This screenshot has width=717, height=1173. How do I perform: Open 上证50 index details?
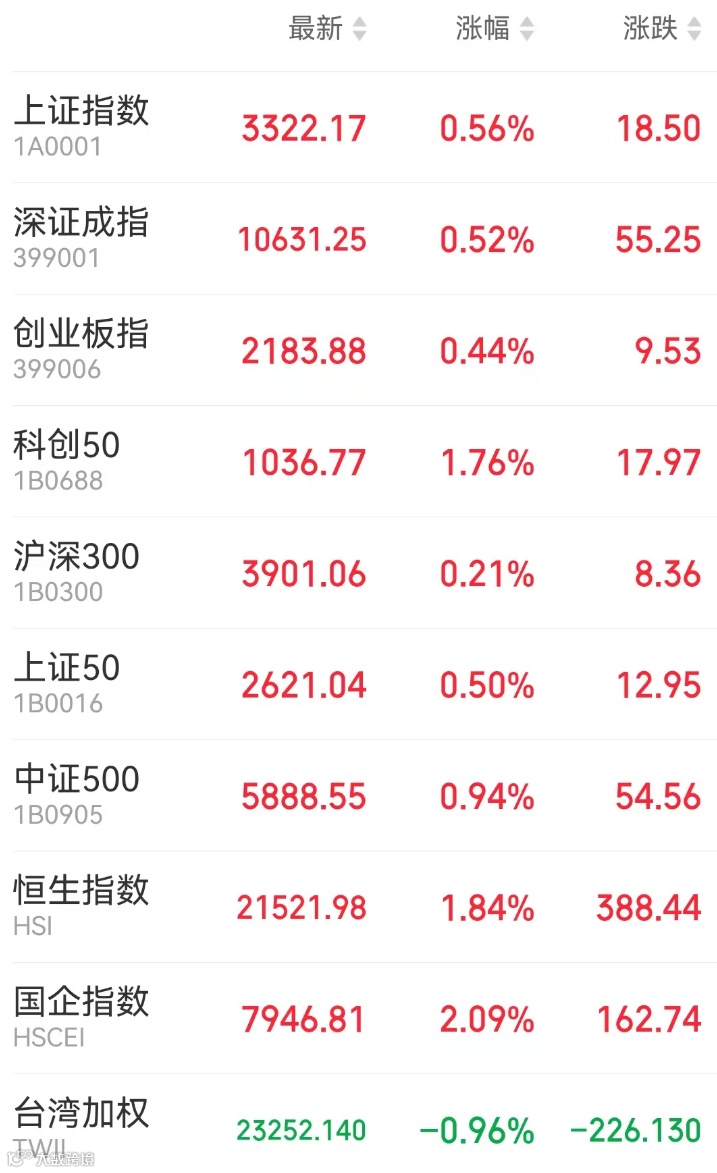[358, 684]
